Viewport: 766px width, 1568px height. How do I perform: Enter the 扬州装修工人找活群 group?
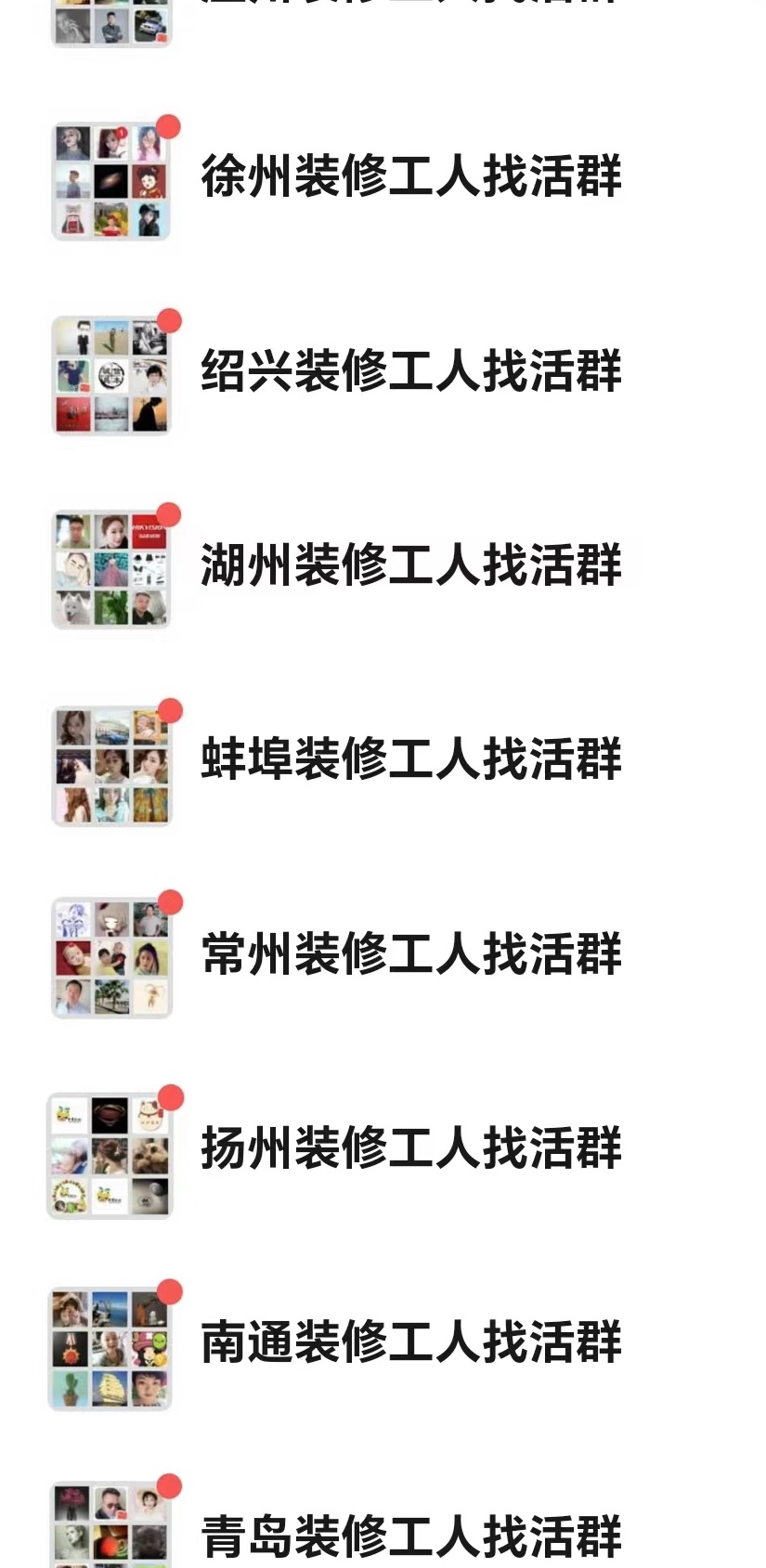[x=410, y=1148]
